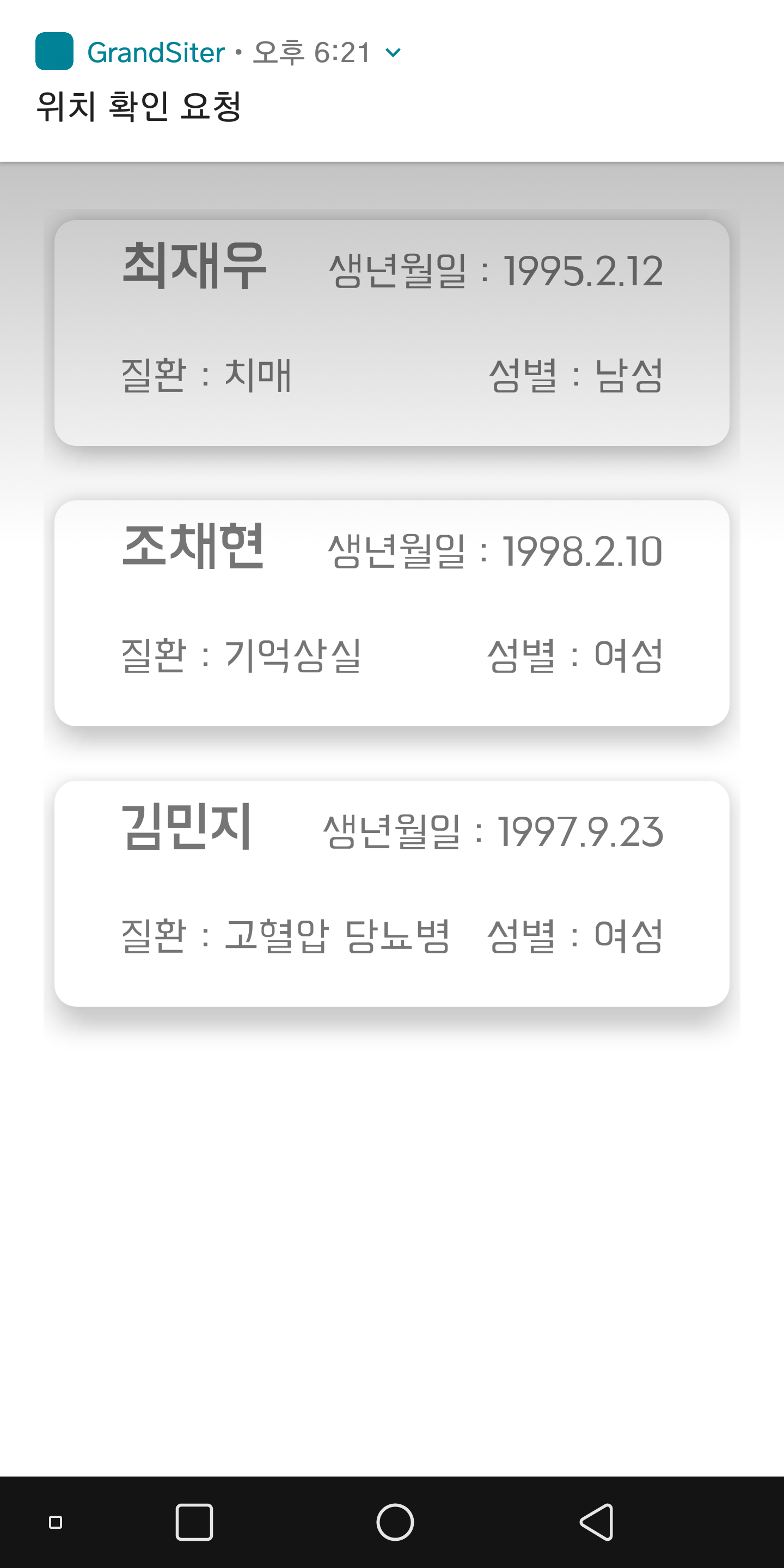This screenshot has height=1568, width=784.
Task: Select the 조채현 card
Action: point(391,613)
